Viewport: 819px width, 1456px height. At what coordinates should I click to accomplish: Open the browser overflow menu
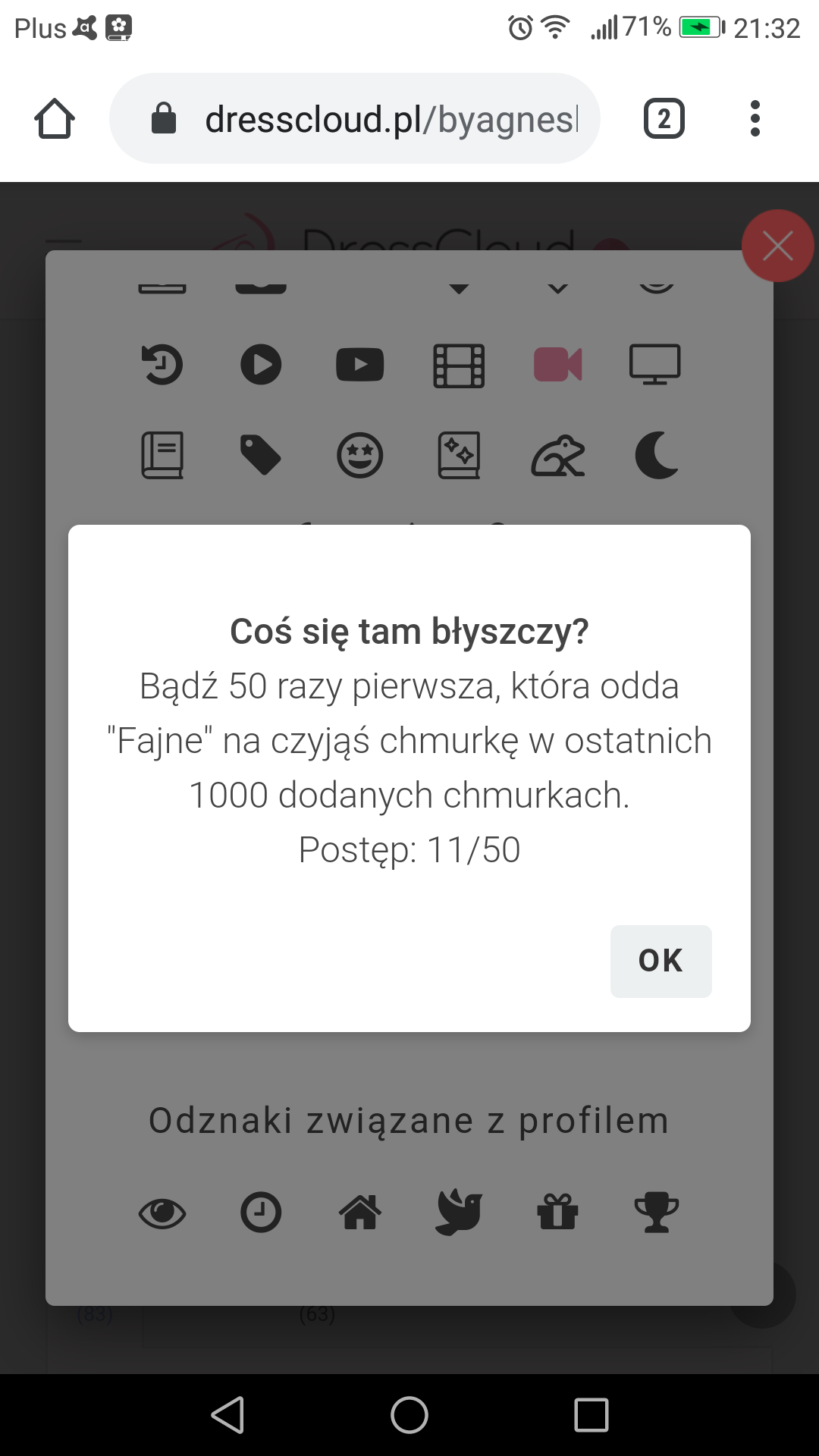coord(755,119)
